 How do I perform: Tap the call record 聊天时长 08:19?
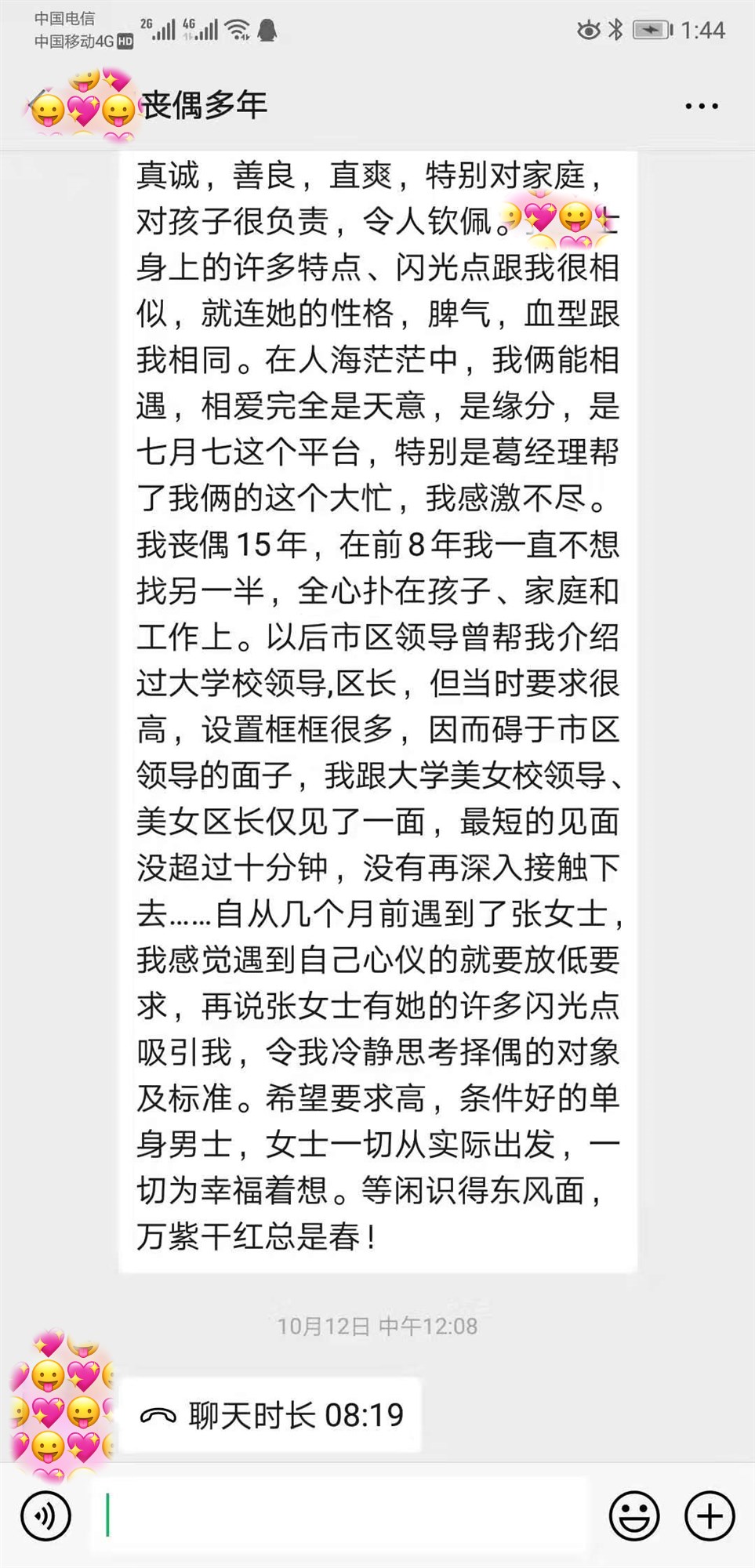pos(270,1415)
